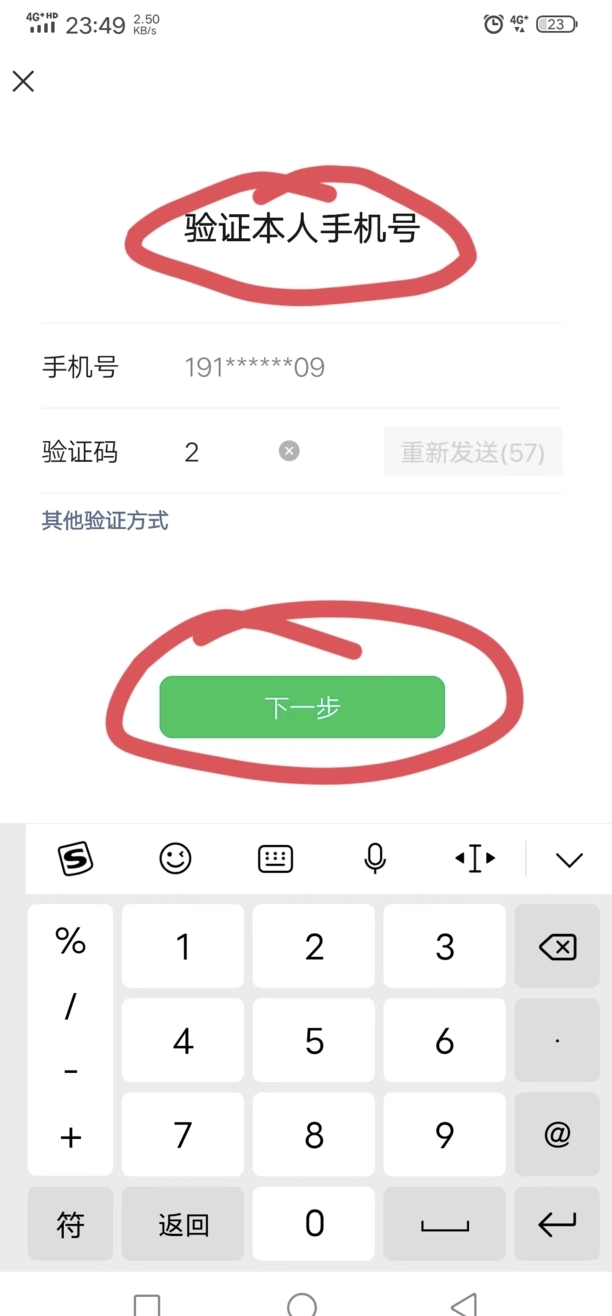Tap the keyboard enter key
The height and width of the screenshot is (1316, 612).
pos(557,1223)
